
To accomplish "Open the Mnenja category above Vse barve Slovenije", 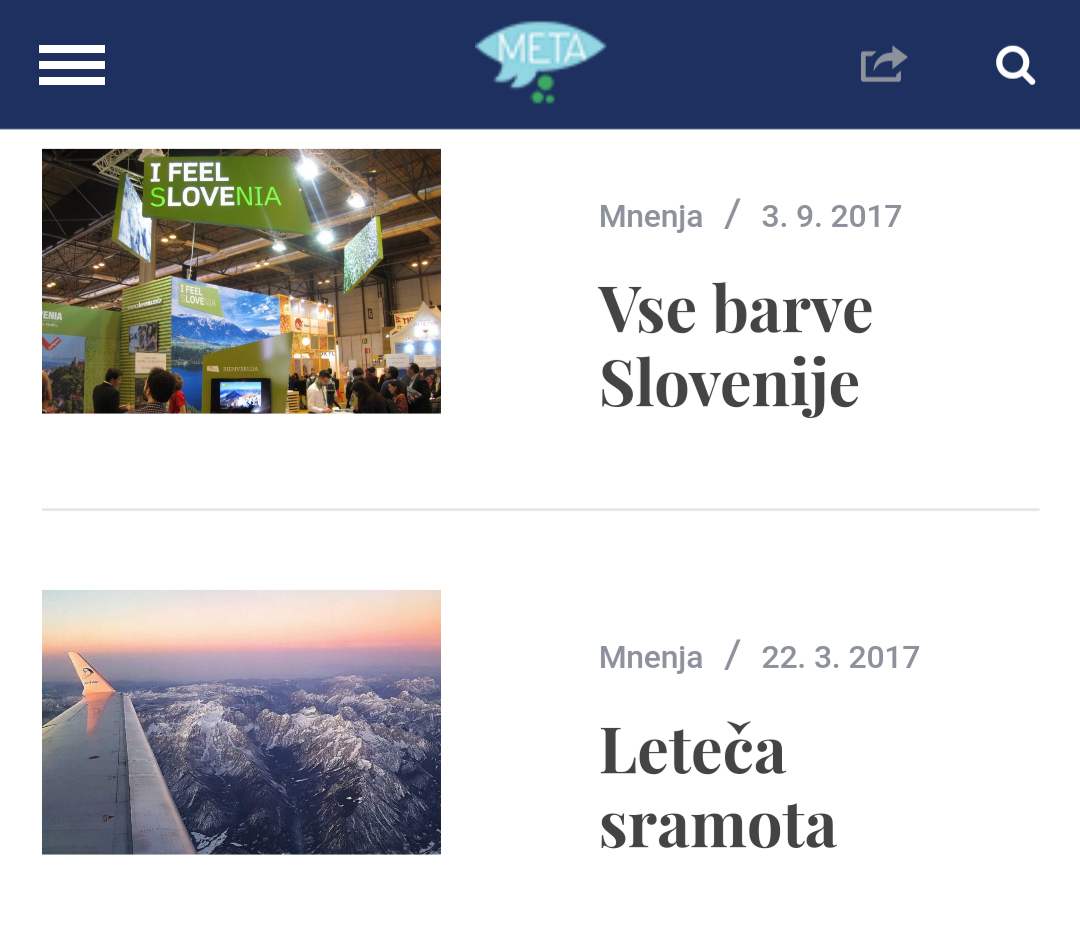I will [x=650, y=216].
